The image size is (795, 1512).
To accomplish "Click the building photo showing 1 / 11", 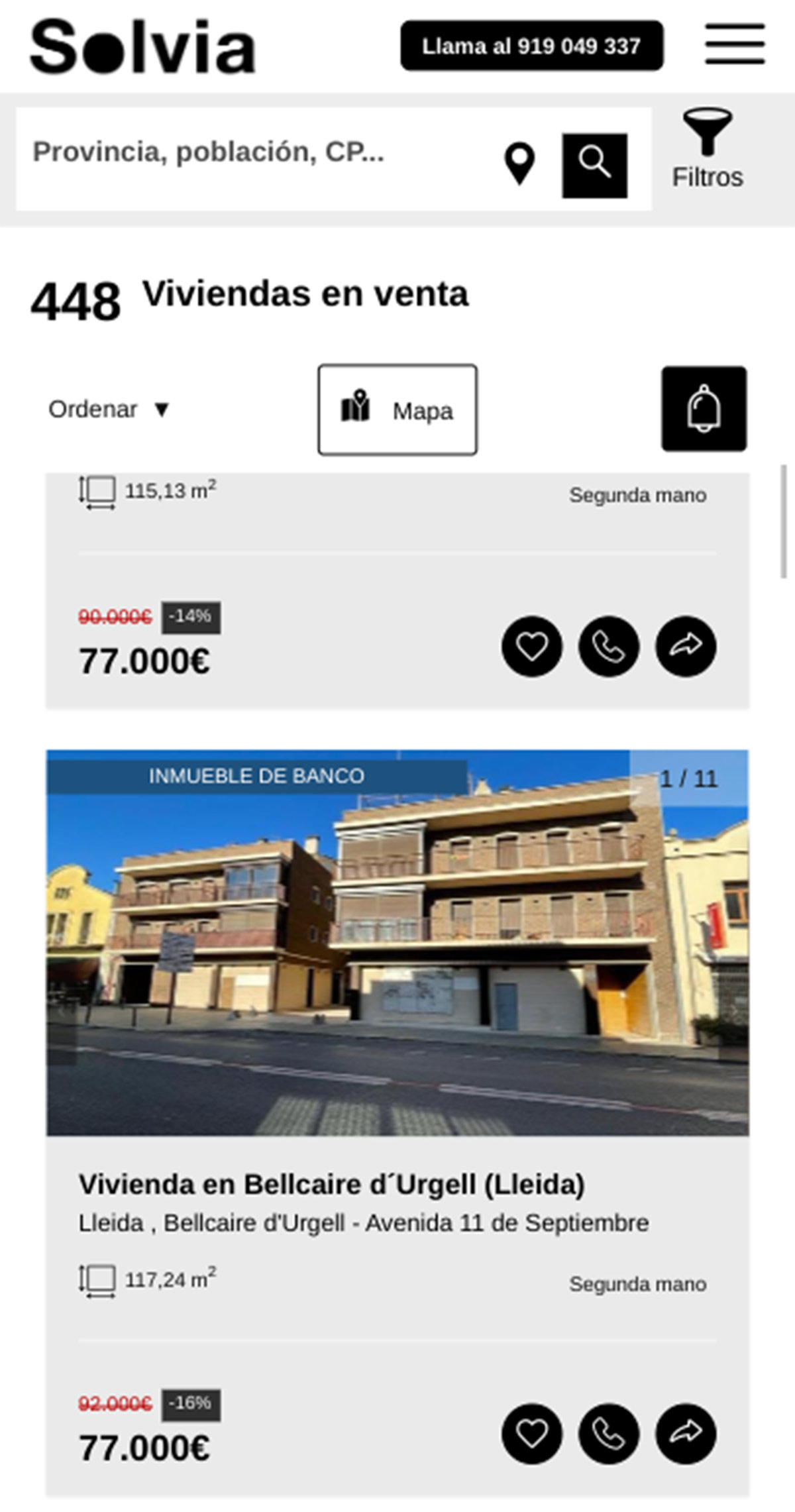I will point(397,941).
